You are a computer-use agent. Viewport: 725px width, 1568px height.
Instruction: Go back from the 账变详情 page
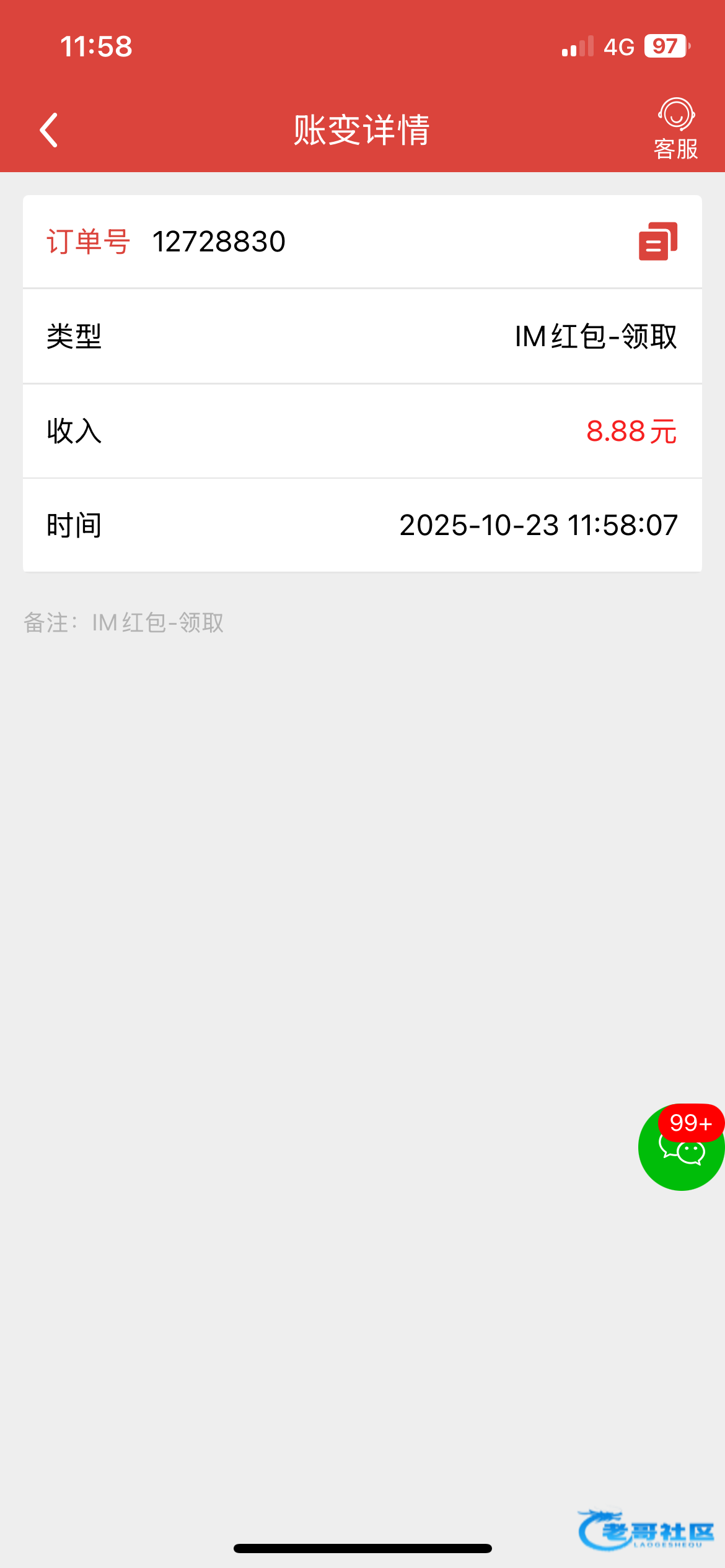49,130
